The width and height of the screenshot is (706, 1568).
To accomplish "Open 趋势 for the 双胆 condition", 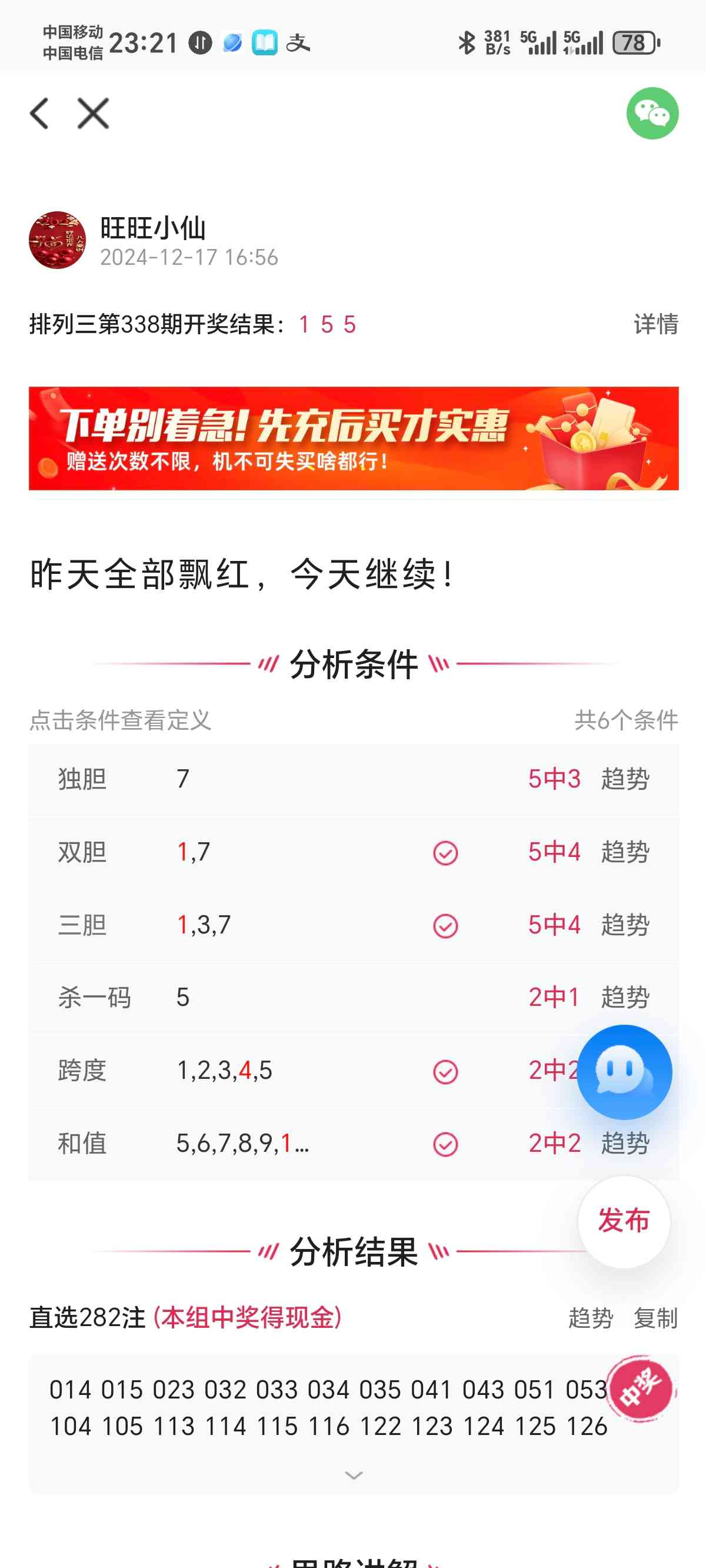I will [x=625, y=852].
